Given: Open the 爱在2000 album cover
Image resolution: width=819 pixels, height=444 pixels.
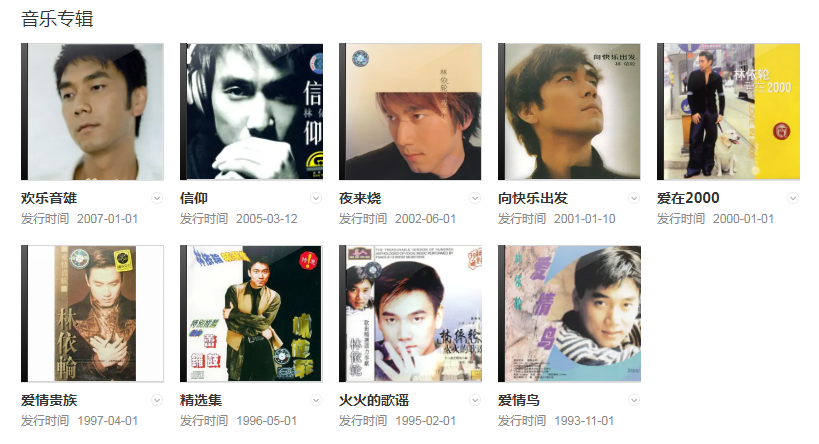Looking at the screenshot, I should pyautogui.click(x=728, y=112).
